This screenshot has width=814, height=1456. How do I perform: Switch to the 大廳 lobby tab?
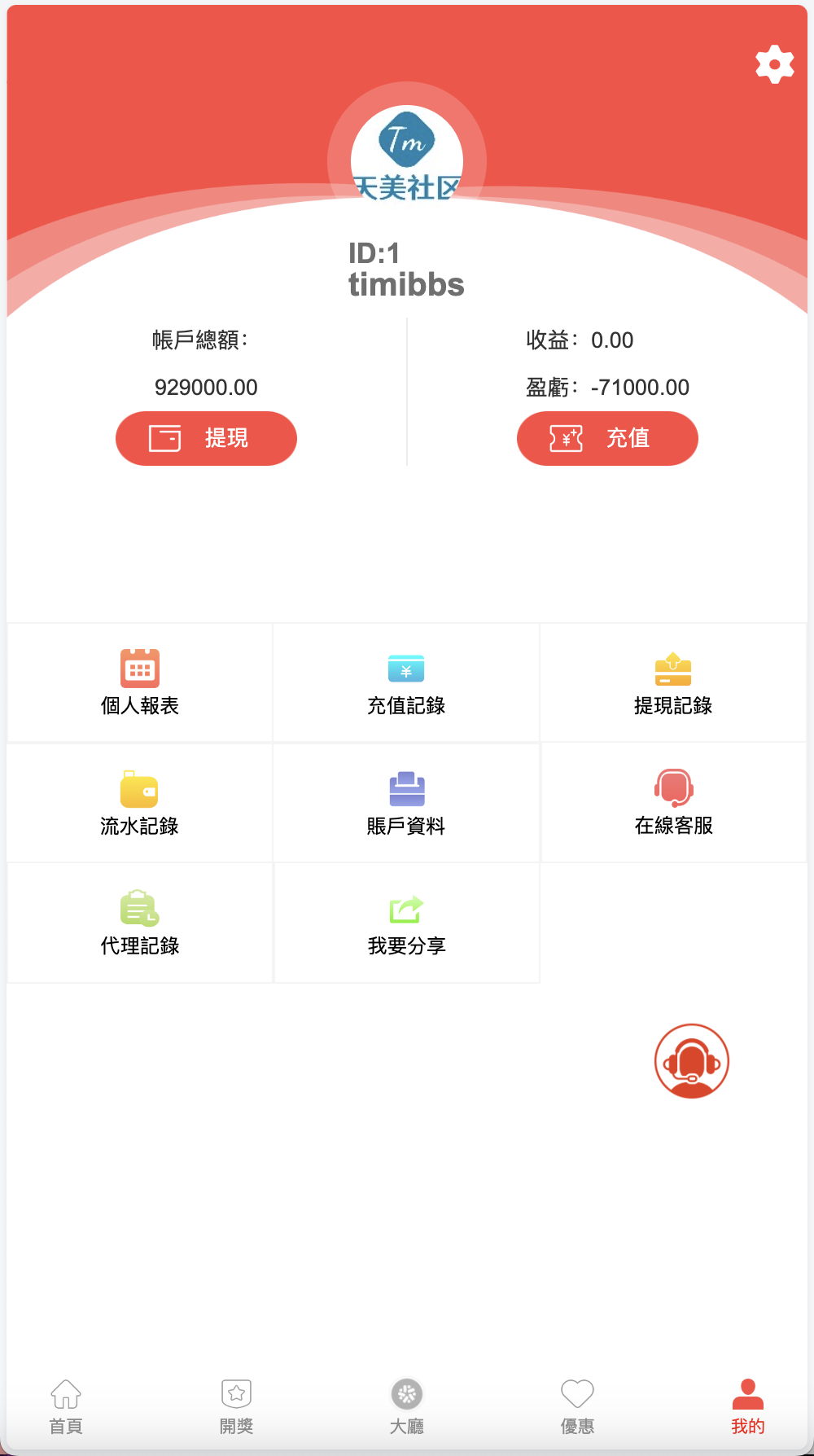[406, 1405]
